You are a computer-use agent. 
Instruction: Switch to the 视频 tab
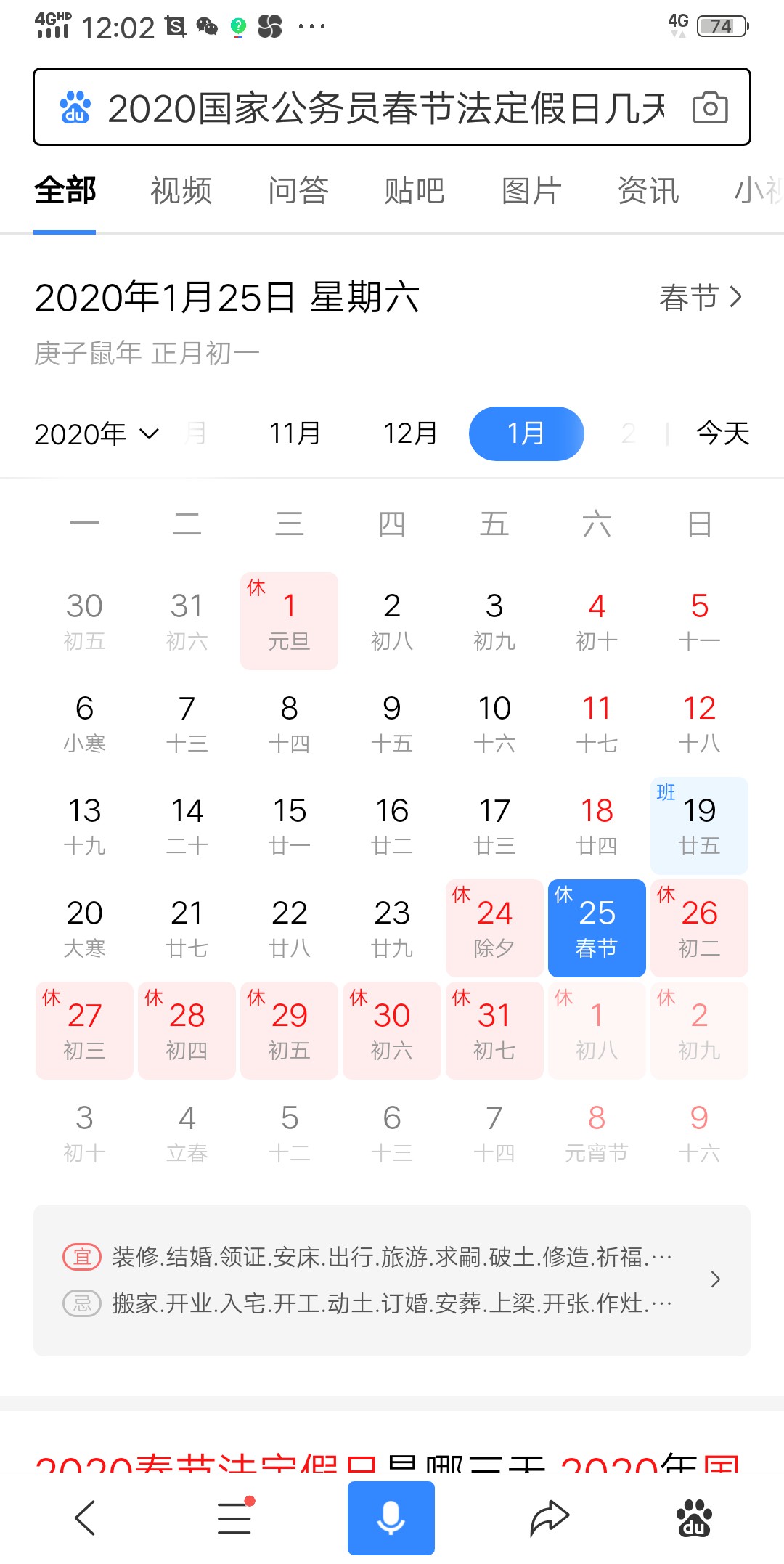pyautogui.click(x=181, y=191)
